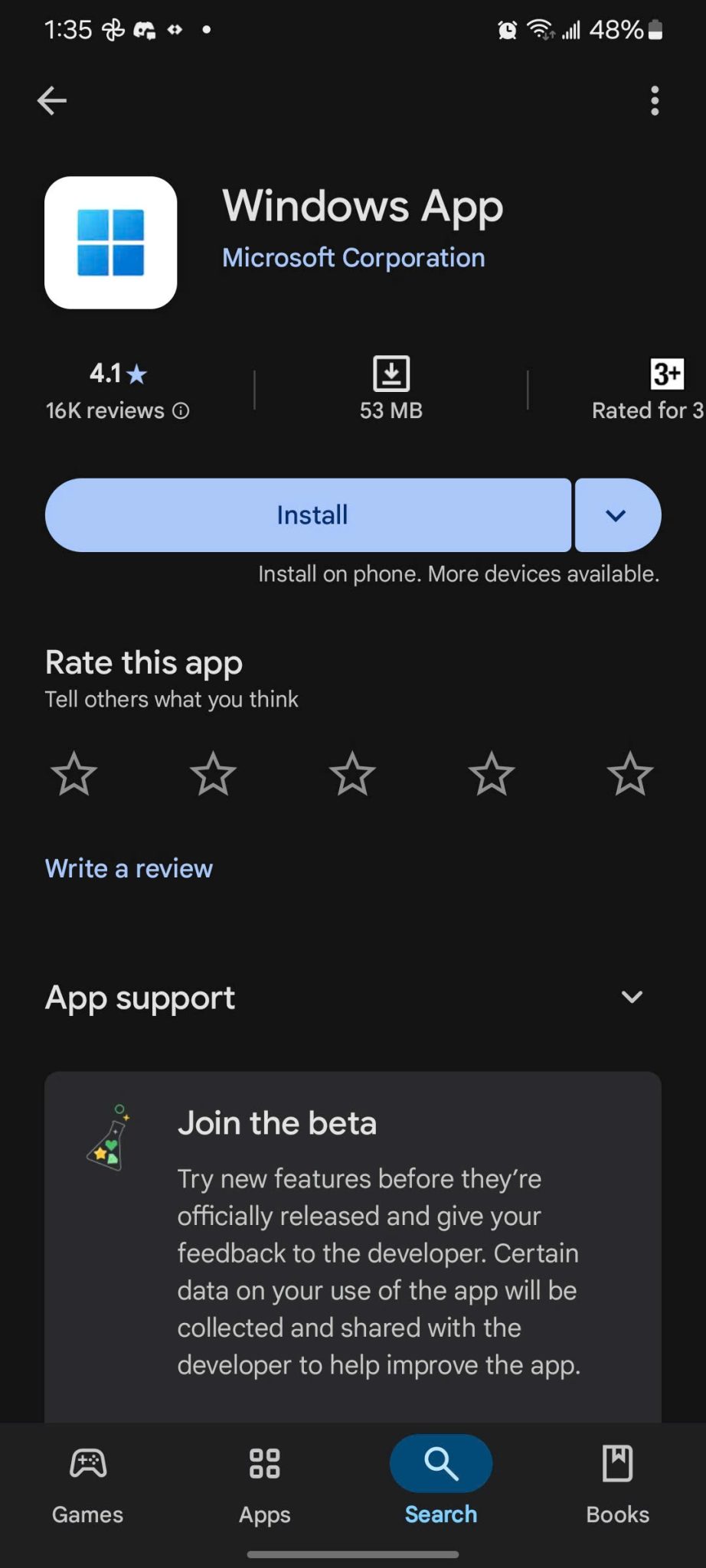Install the Windows App
This screenshot has height=1568, width=706.
[309, 515]
